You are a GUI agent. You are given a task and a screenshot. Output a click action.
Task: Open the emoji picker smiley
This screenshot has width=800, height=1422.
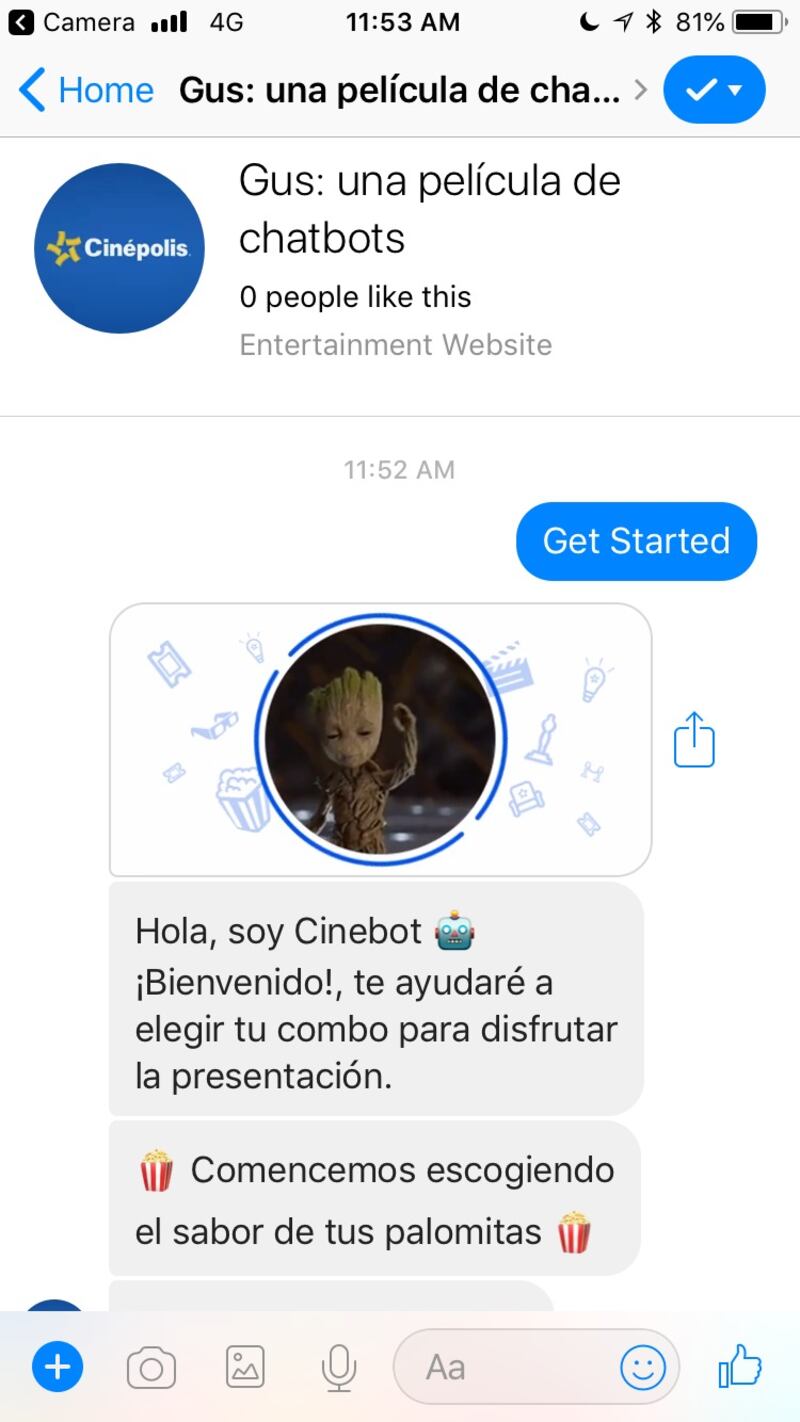click(642, 1367)
